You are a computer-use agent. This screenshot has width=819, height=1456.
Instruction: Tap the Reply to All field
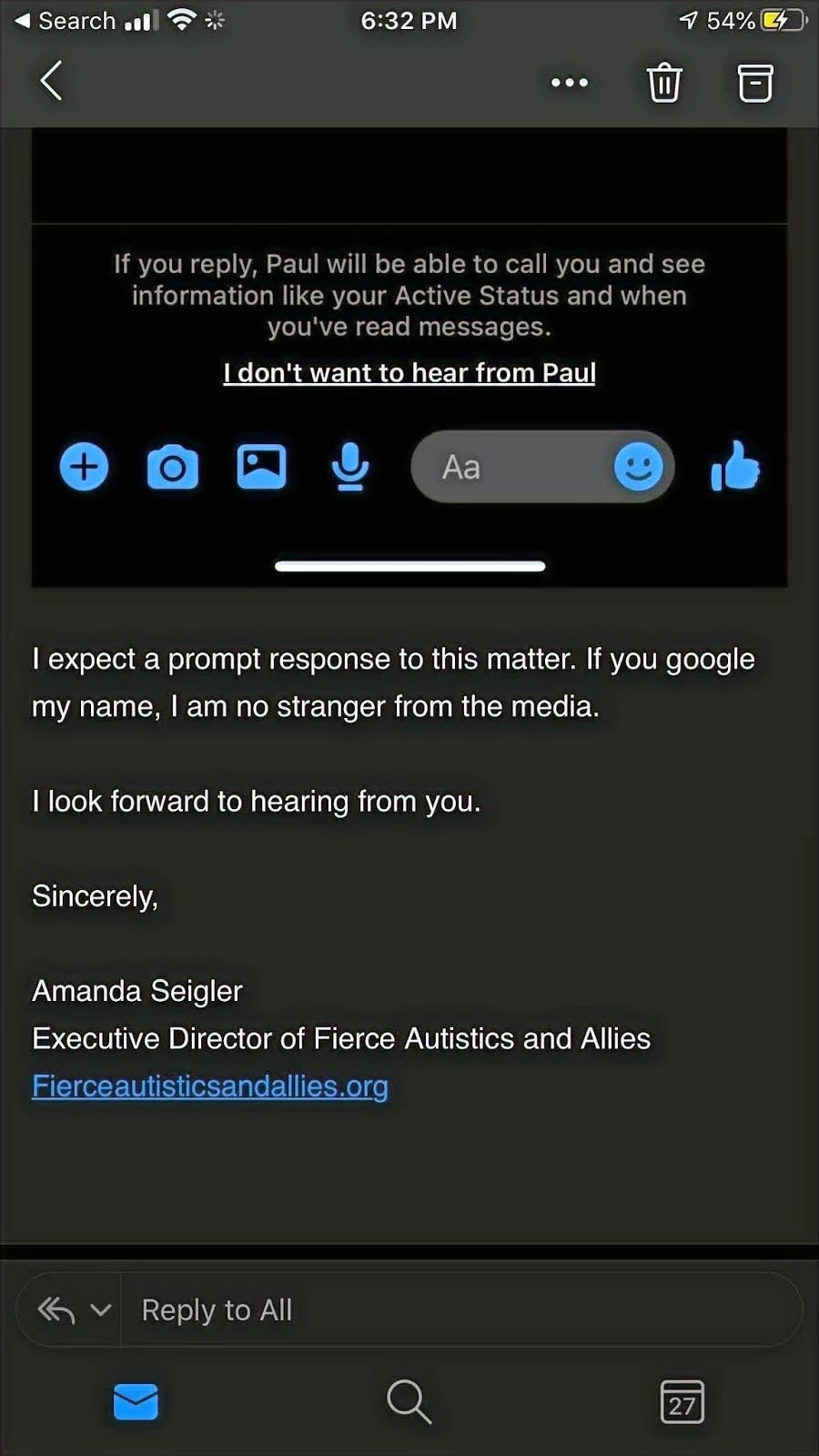point(455,1309)
